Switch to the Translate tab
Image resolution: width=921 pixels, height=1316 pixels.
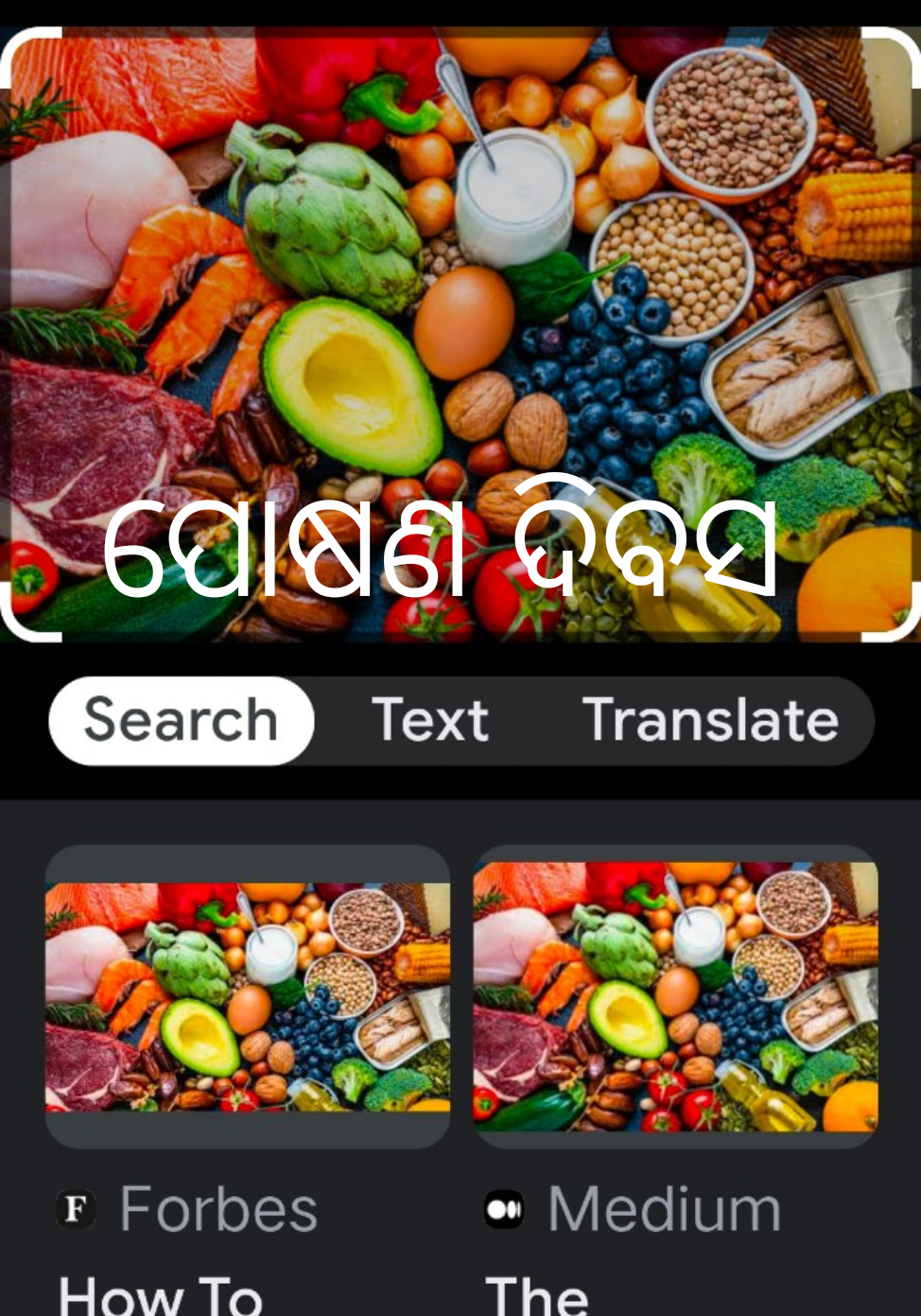(710, 721)
